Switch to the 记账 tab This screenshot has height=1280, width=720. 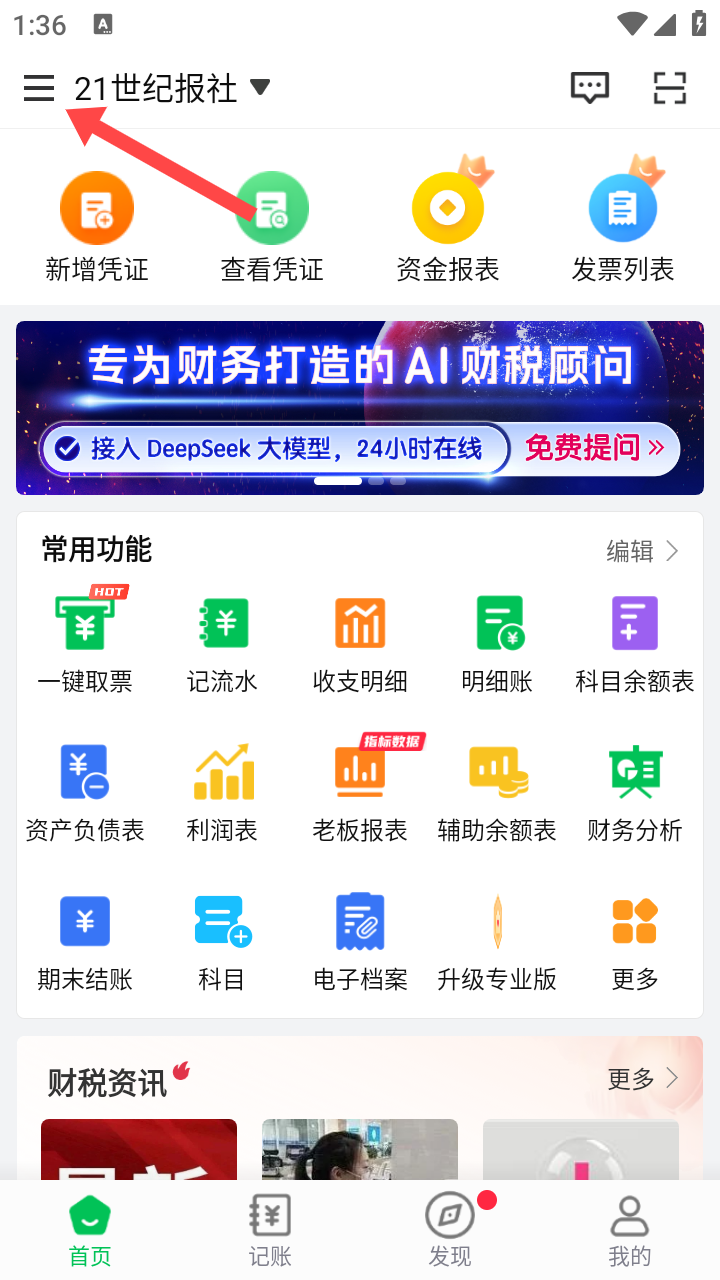coord(270,1230)
